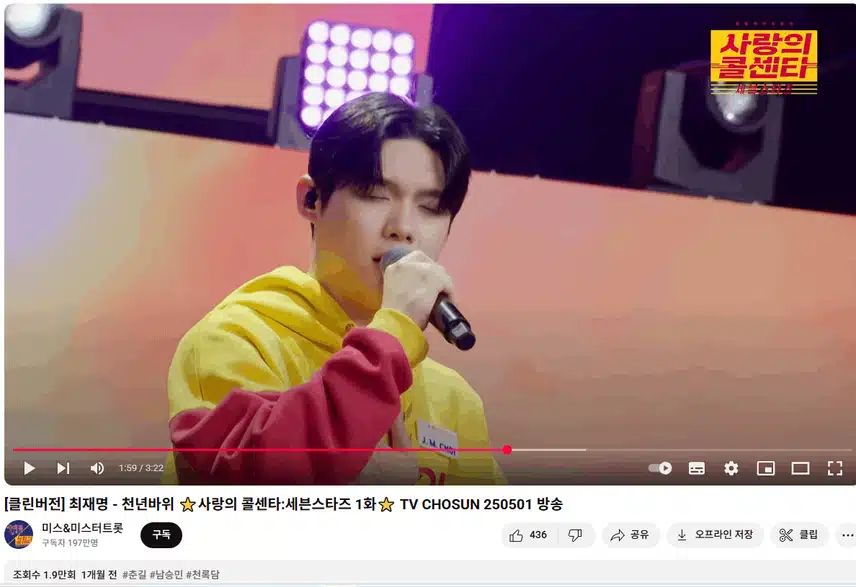Open the player settings gear
The image size is (856, 587).
[x=731, y=468]
